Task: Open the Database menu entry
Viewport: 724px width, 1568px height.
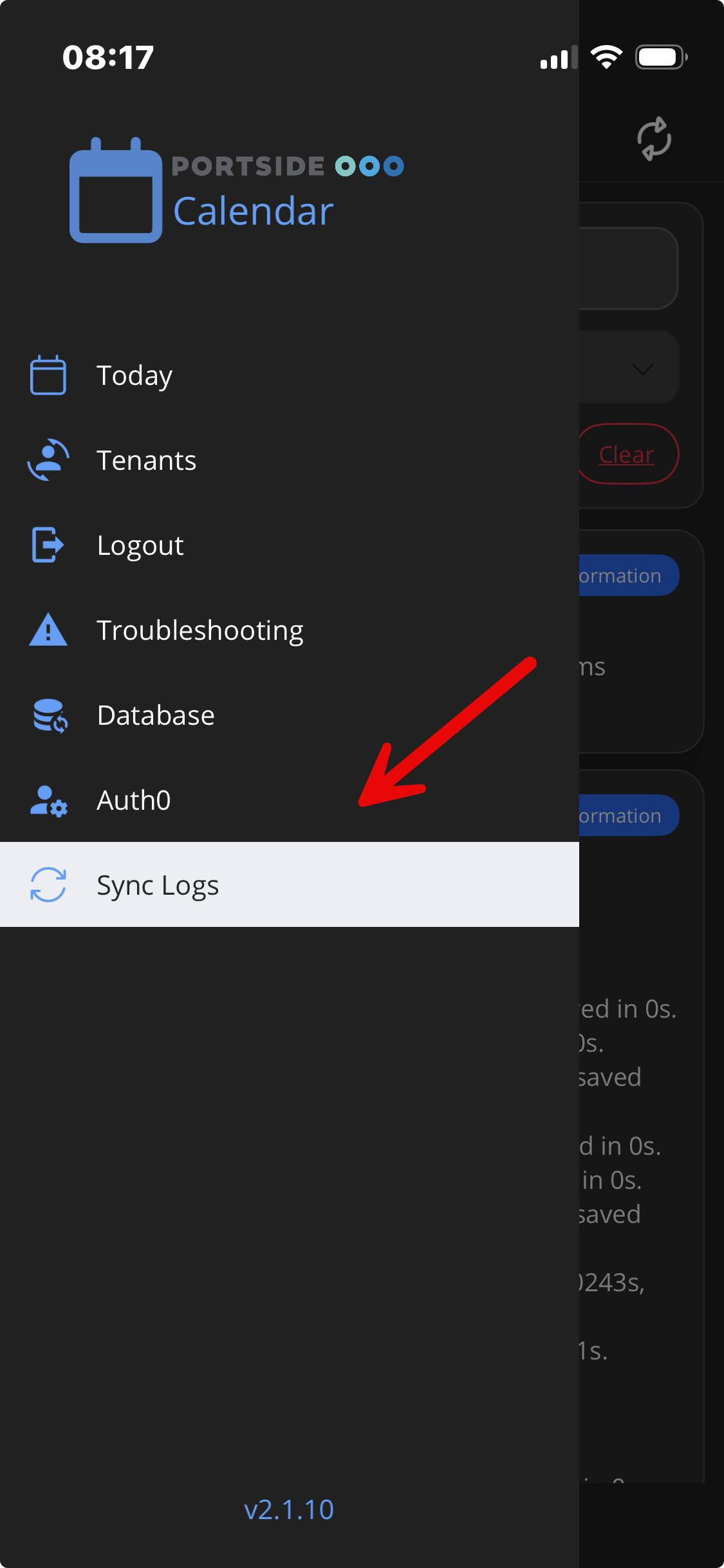Action: click(x=155, y=715)
